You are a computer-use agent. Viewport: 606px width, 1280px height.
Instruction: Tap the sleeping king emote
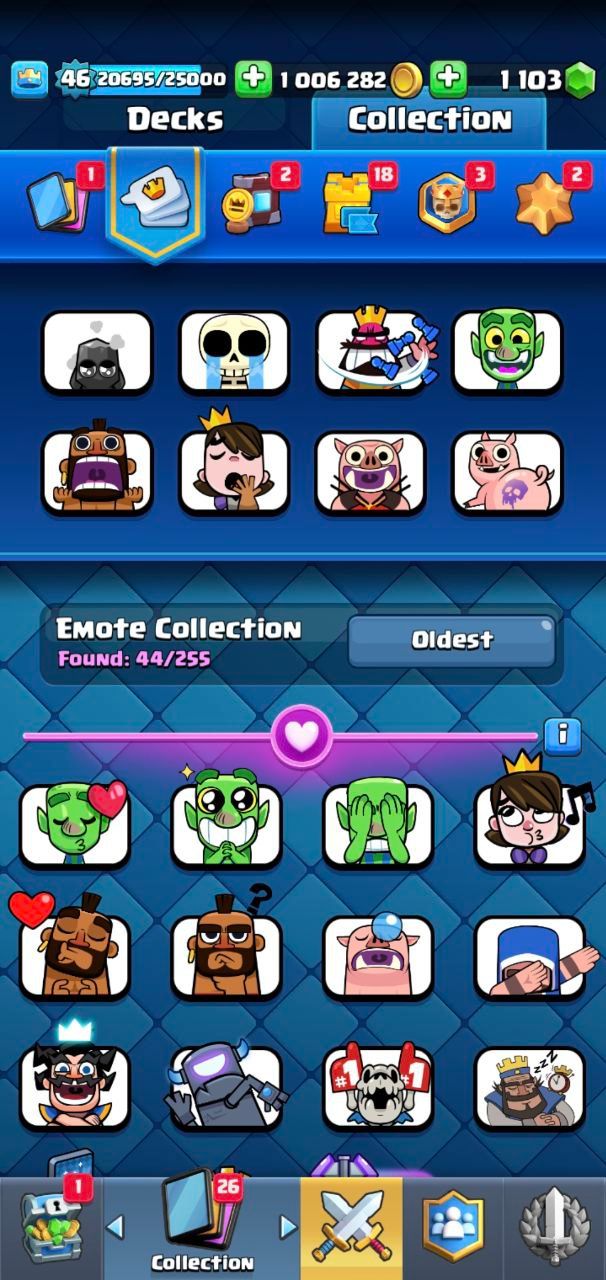click(528, 1087)
